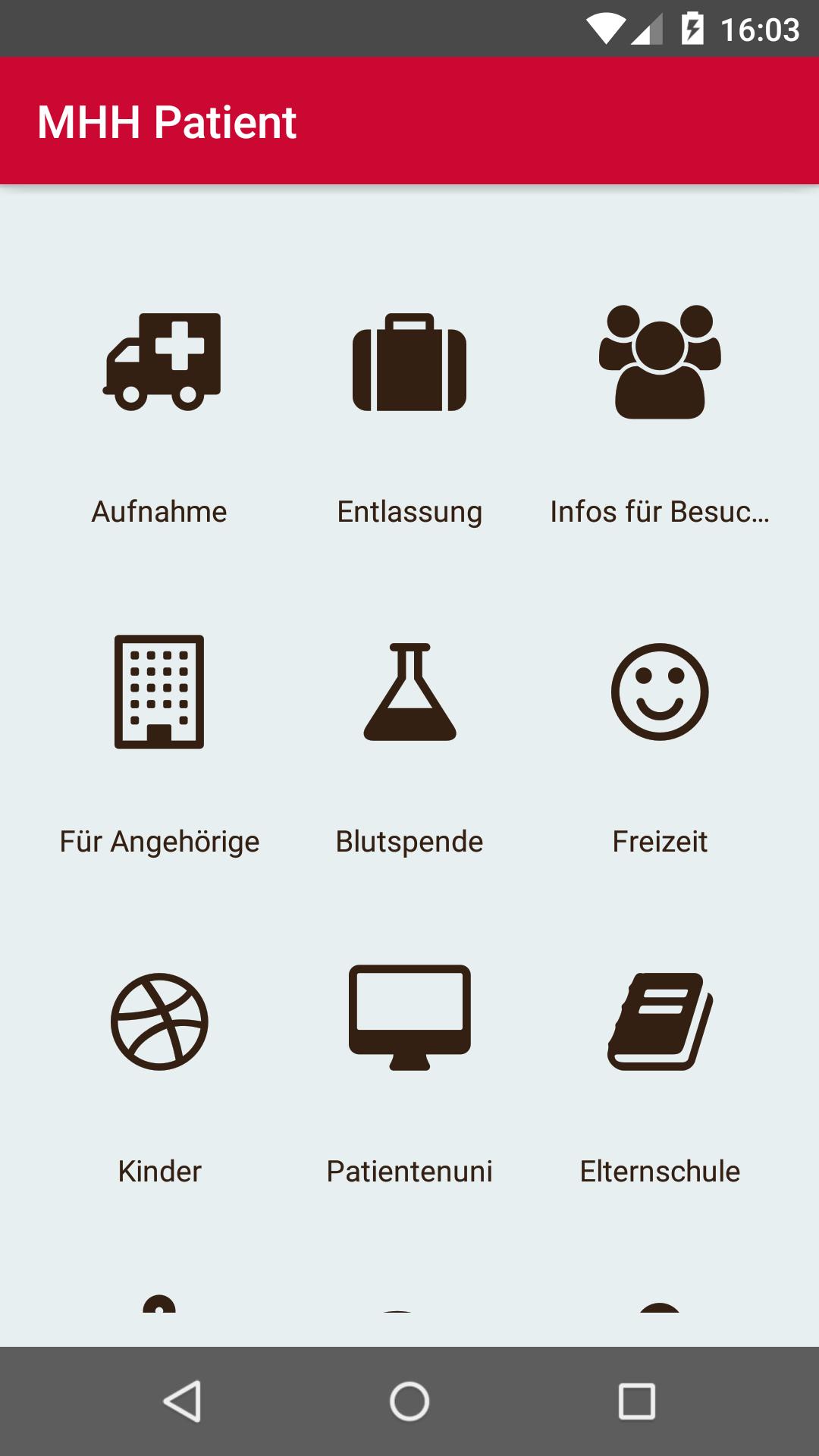Open the Kinder section

[x=159, y=1021]
